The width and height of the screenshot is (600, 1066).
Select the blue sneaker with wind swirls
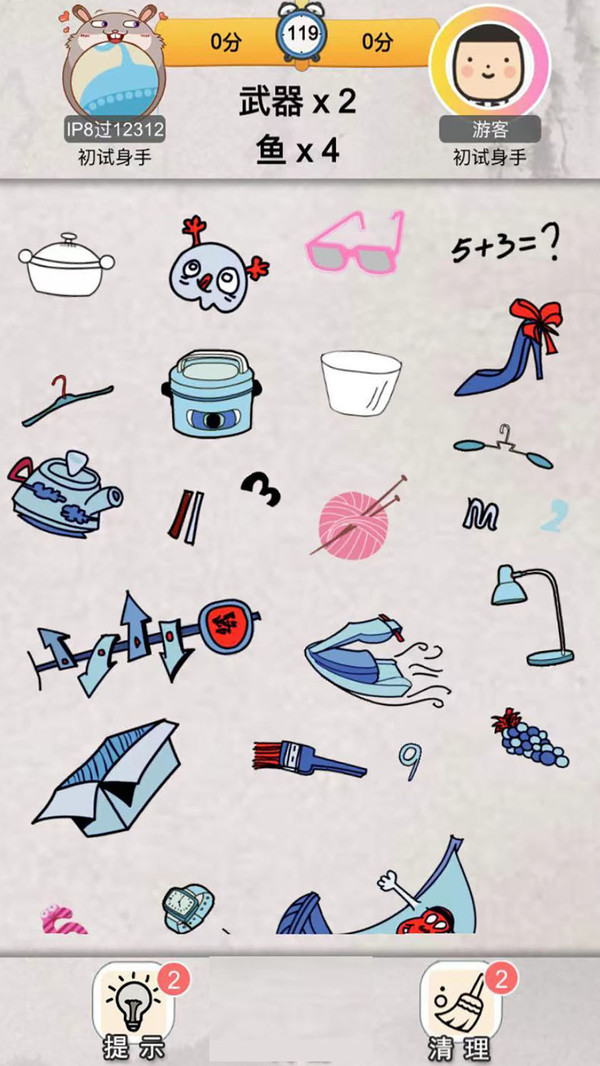click(x=374, y=657)
